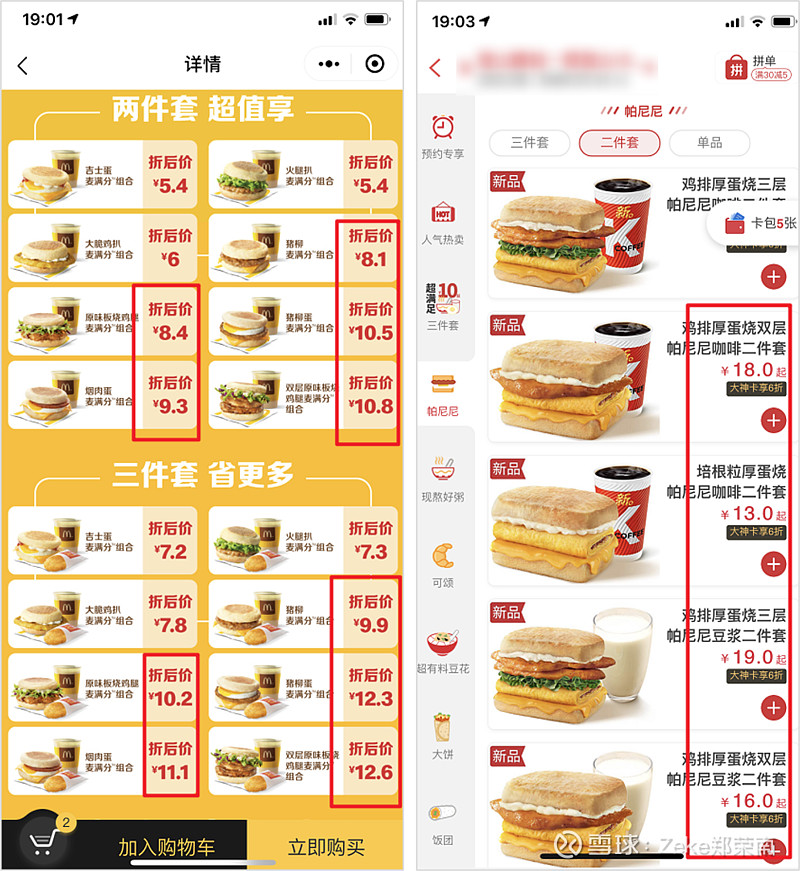The height and width of the screenshot is (871, 800).
Task: Switch to the 三件套 tab
Action: pos(529,143)
